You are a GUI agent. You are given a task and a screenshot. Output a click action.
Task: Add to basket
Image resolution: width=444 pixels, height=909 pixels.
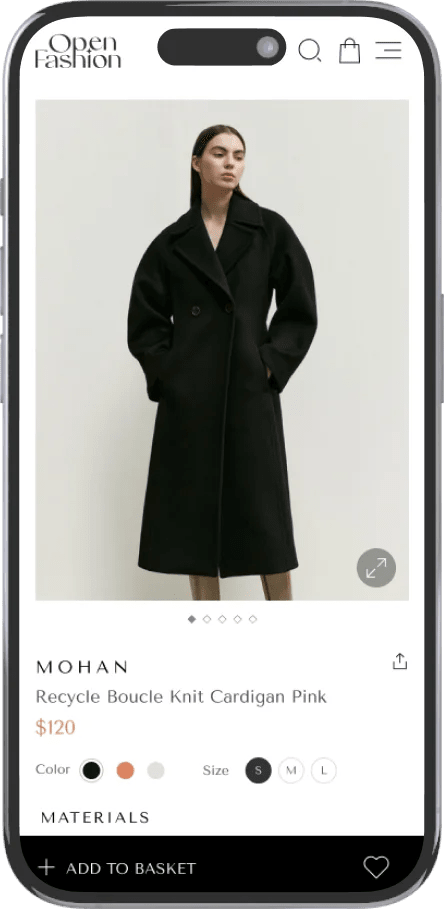click(117, 868)
